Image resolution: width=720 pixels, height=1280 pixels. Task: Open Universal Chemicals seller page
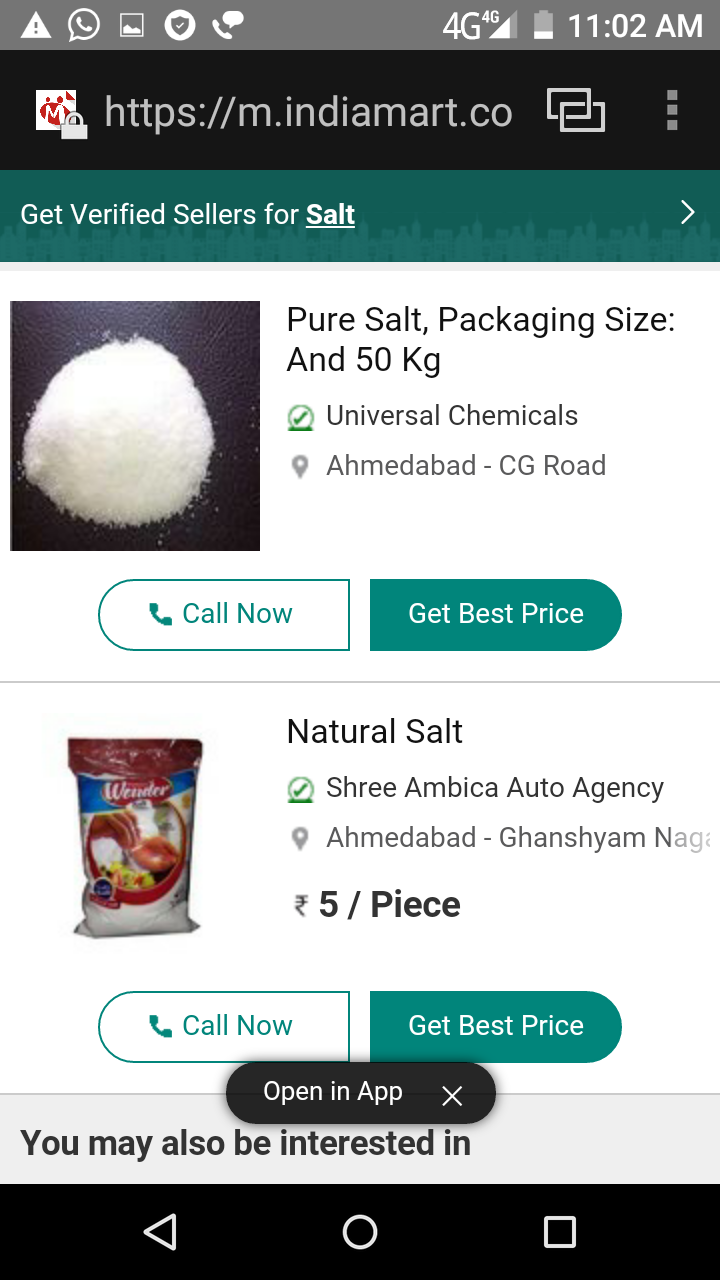pyautogui.click(x=452, y=416)
